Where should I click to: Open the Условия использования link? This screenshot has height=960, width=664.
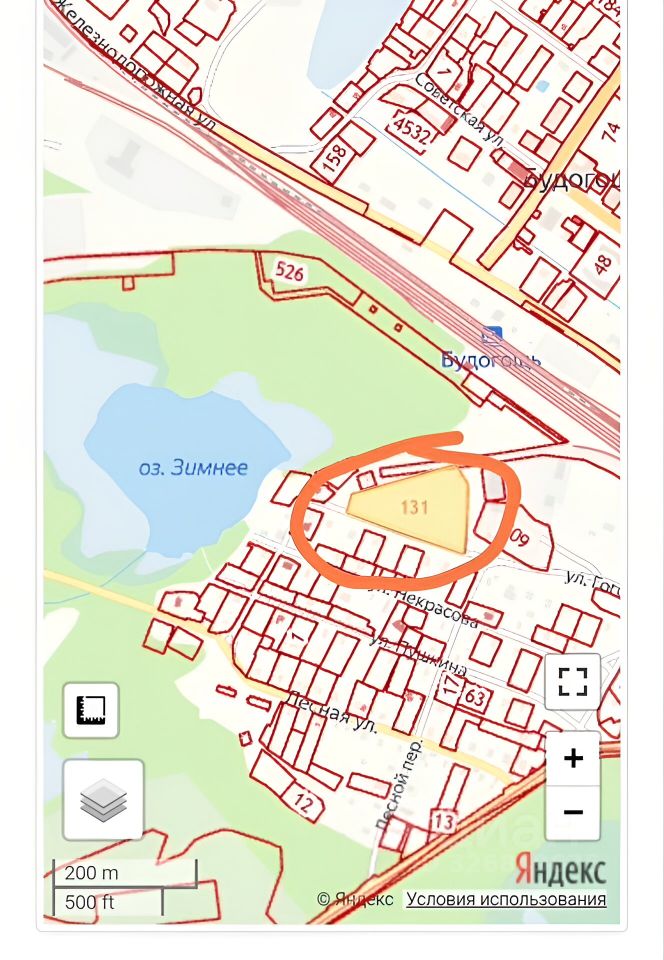(506, 899)
